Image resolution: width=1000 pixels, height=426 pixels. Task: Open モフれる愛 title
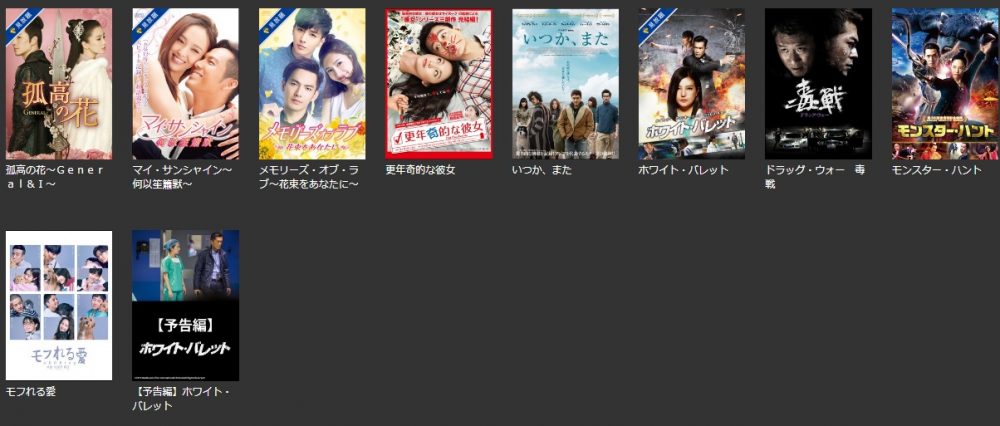click(58, 305)
